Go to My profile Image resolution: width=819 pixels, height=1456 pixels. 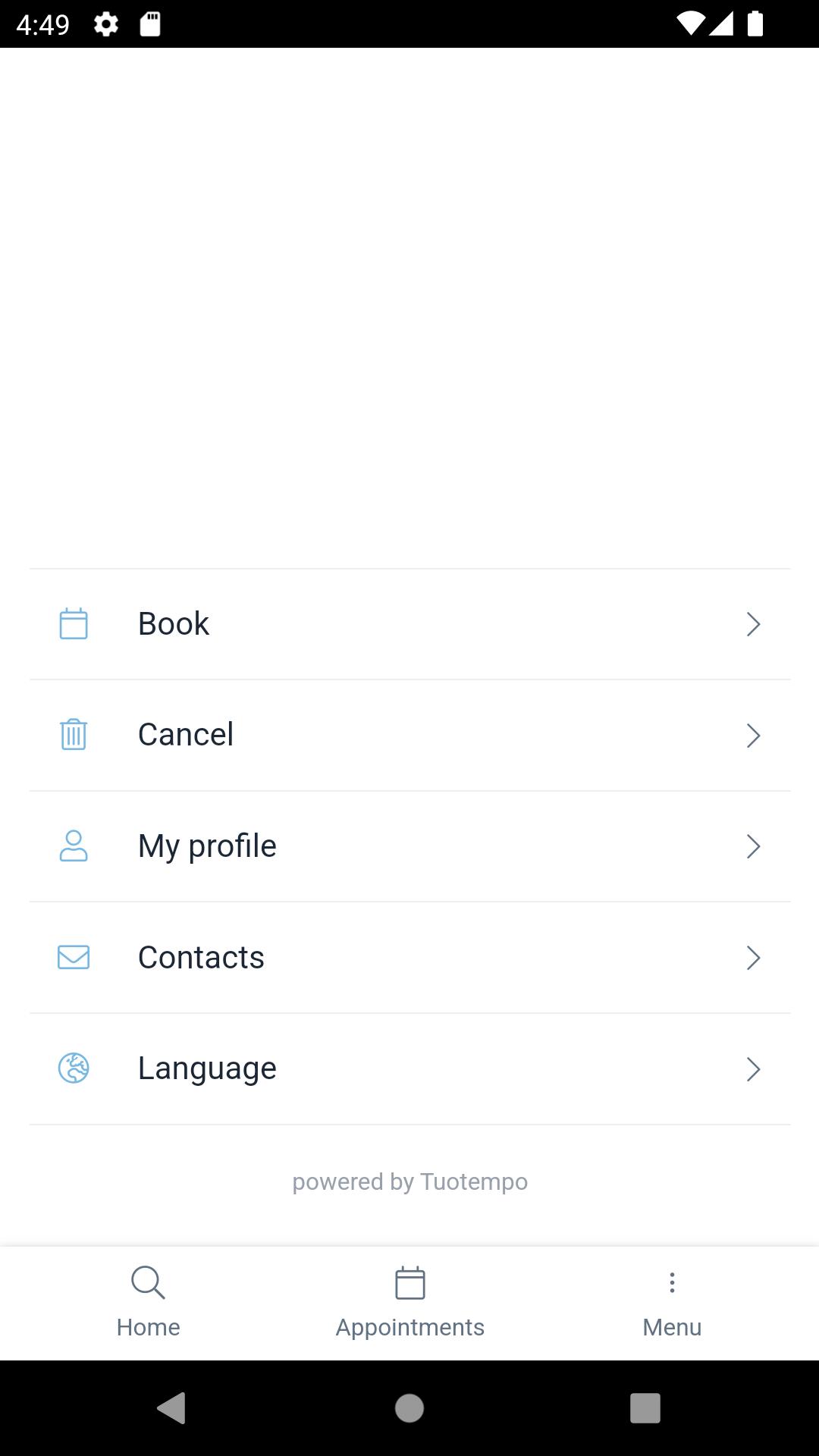409,846
